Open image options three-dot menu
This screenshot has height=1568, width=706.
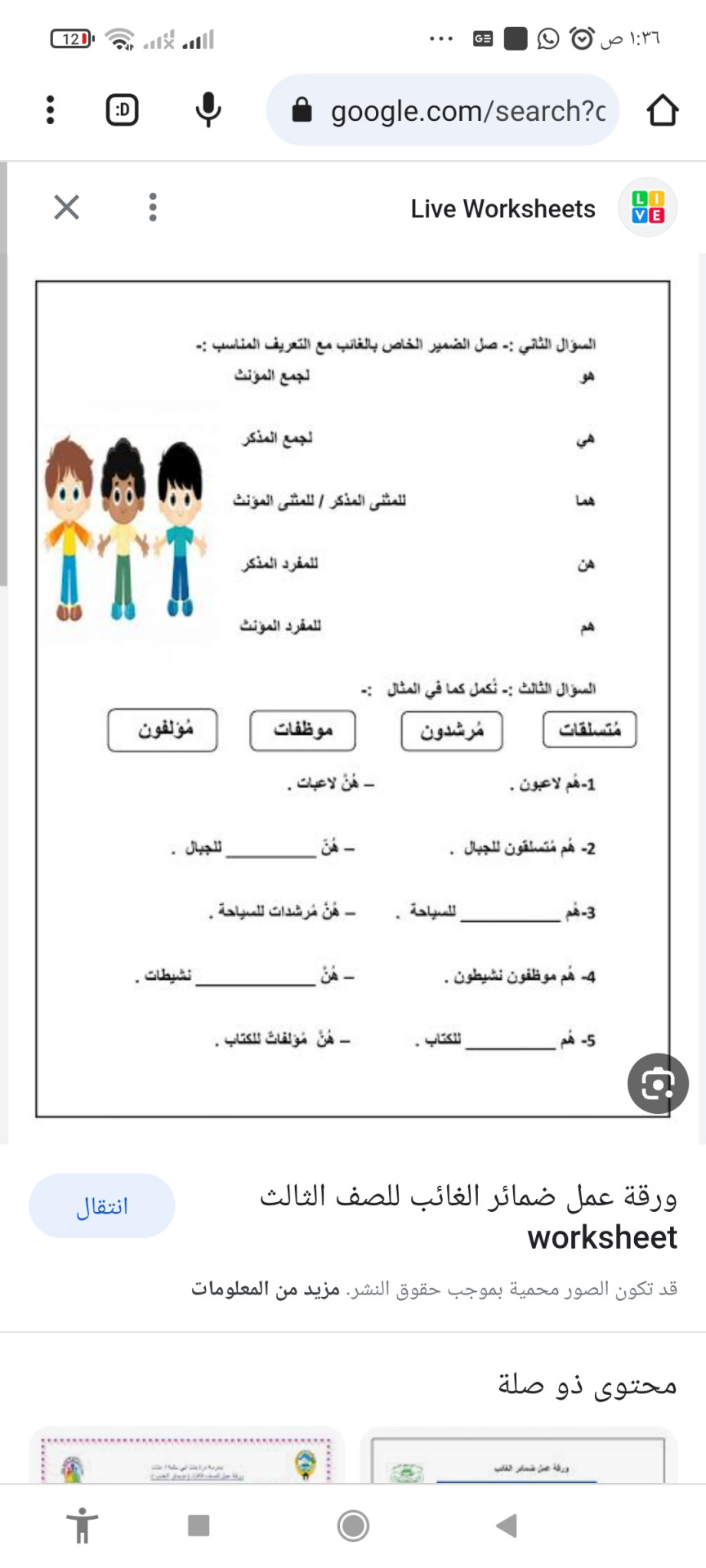coord(153,207)
